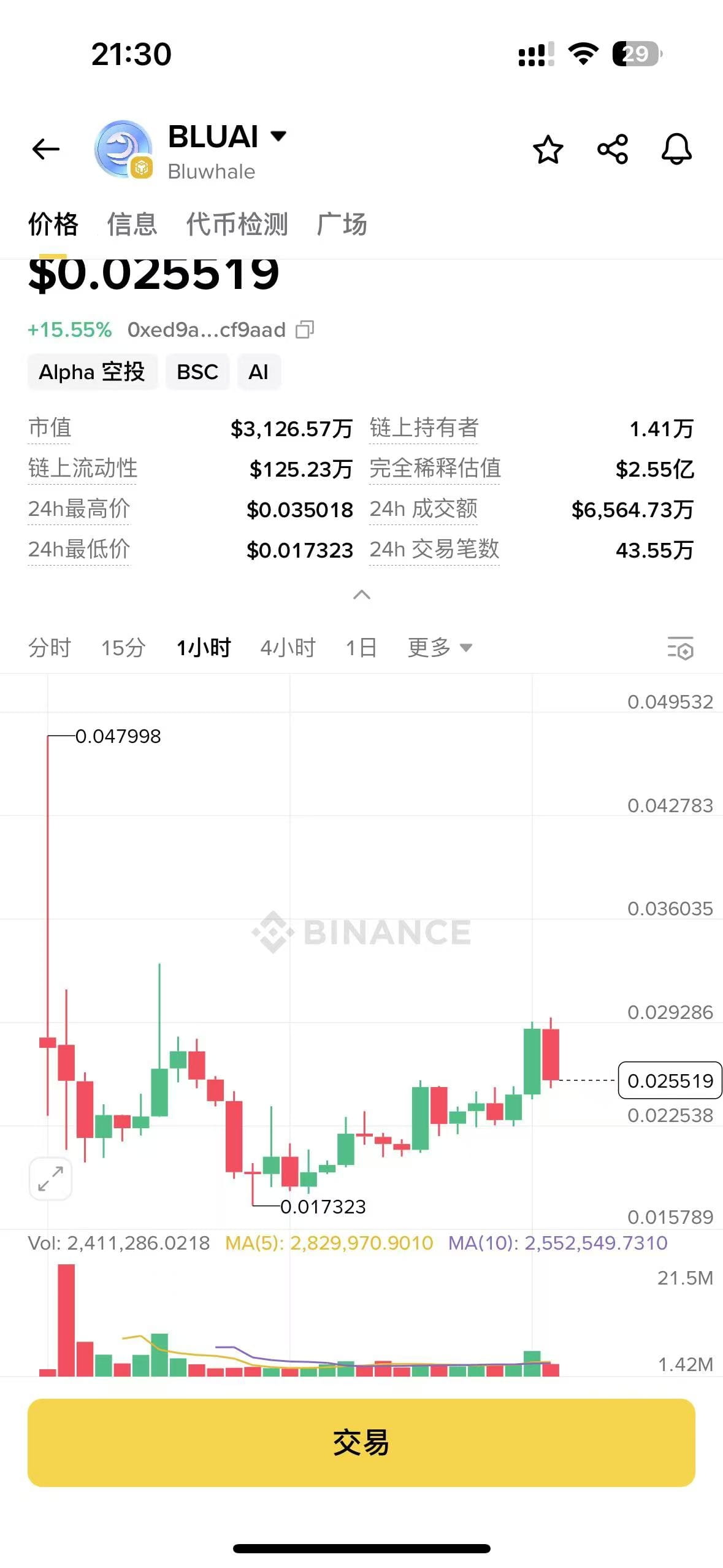Share this token page
The height and width of the screenshot is (1568, 723).
[613, 150]
